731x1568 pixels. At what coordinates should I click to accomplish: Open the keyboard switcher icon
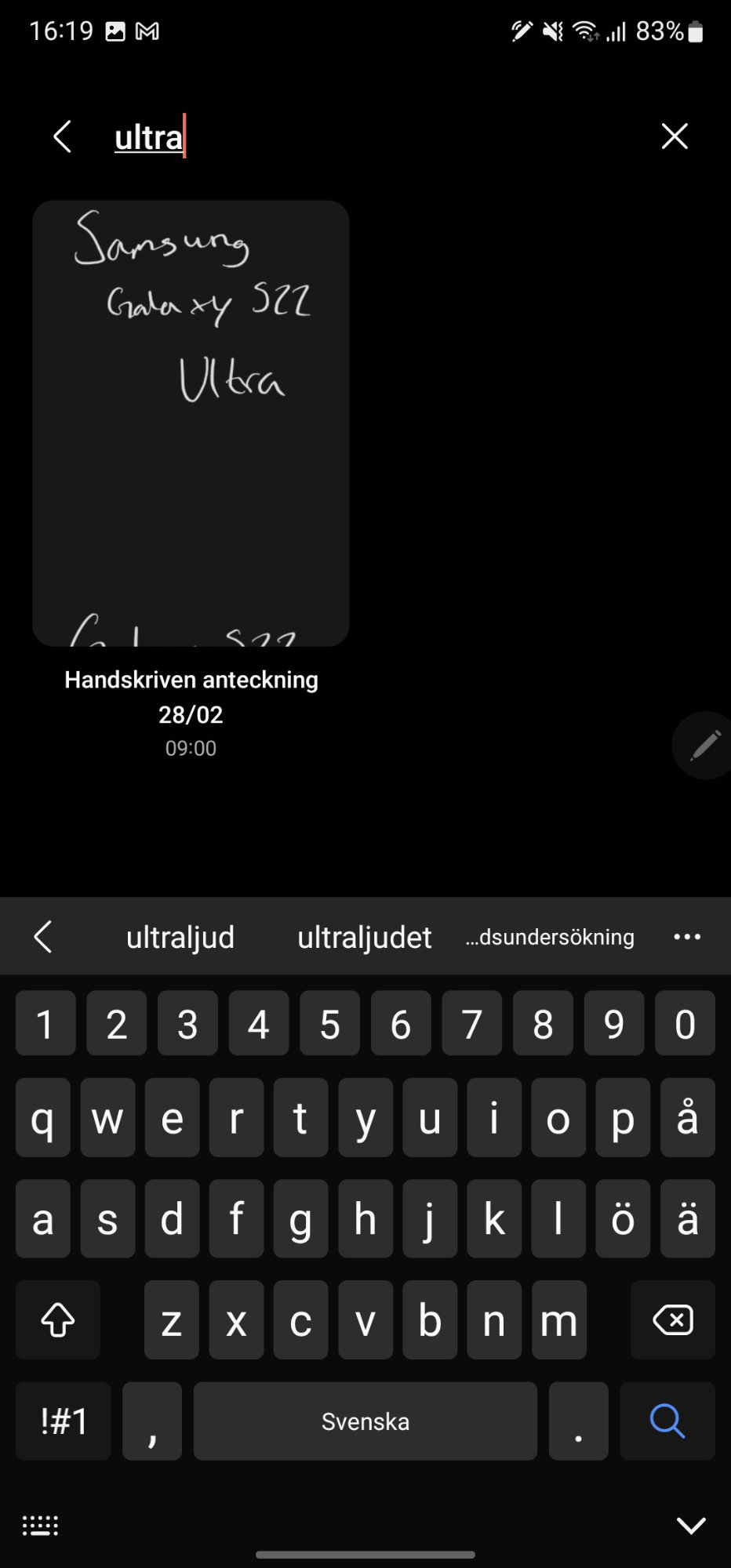[x=41, y=1525]
